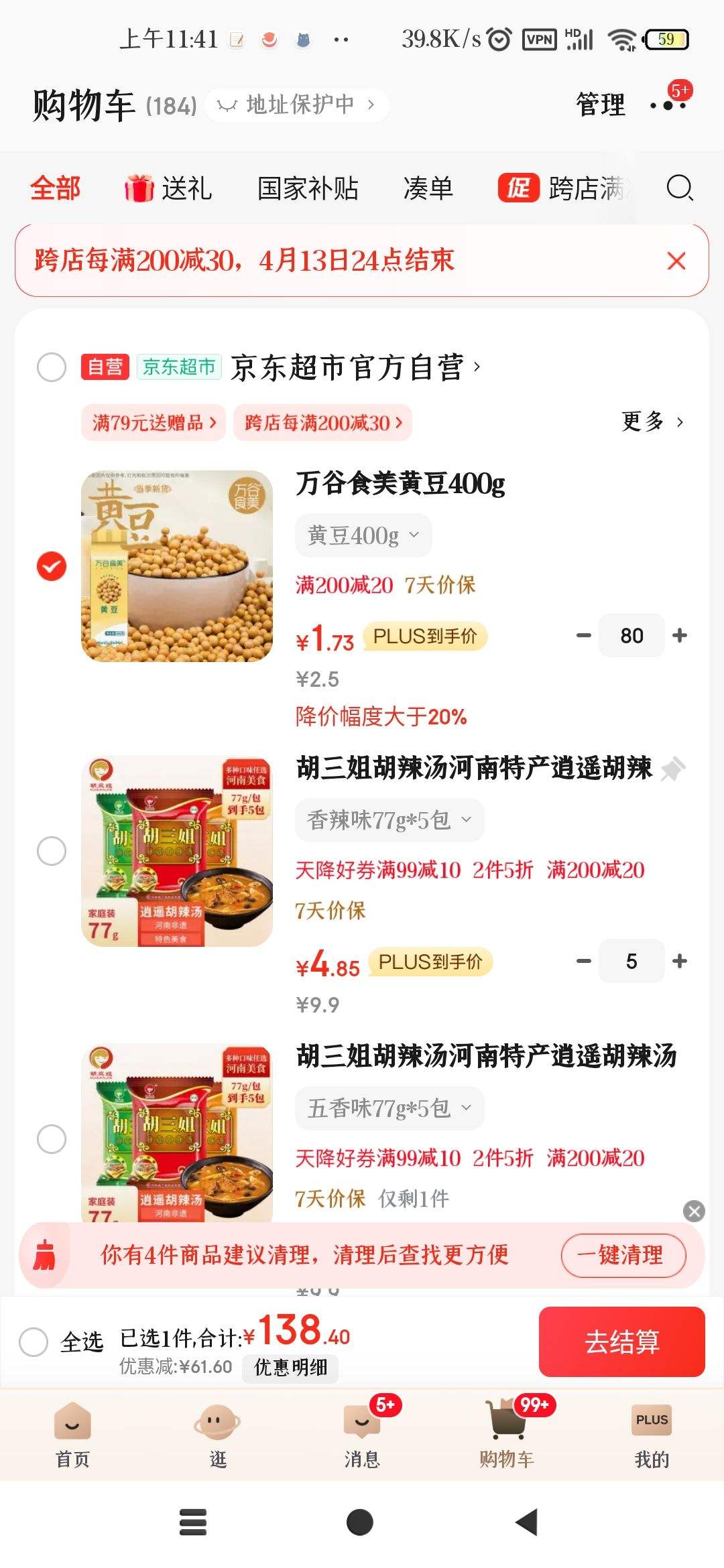Switch to the 凑单 tab
Image resolution: width=724 pixels, height=1568 pixels.
tap(430, 188)
